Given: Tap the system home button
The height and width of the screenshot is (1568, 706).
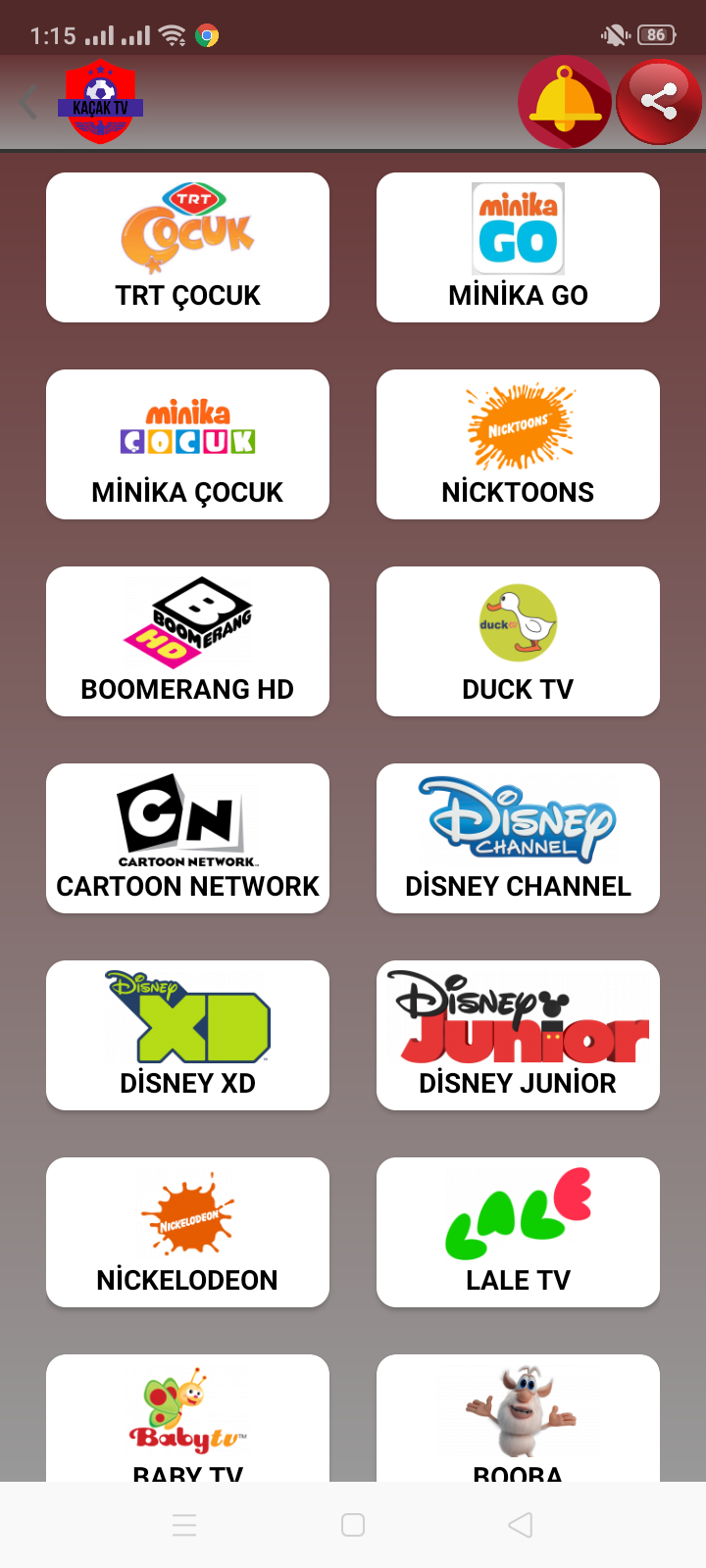Looking at the screenshot, I should coord(353,1525).
